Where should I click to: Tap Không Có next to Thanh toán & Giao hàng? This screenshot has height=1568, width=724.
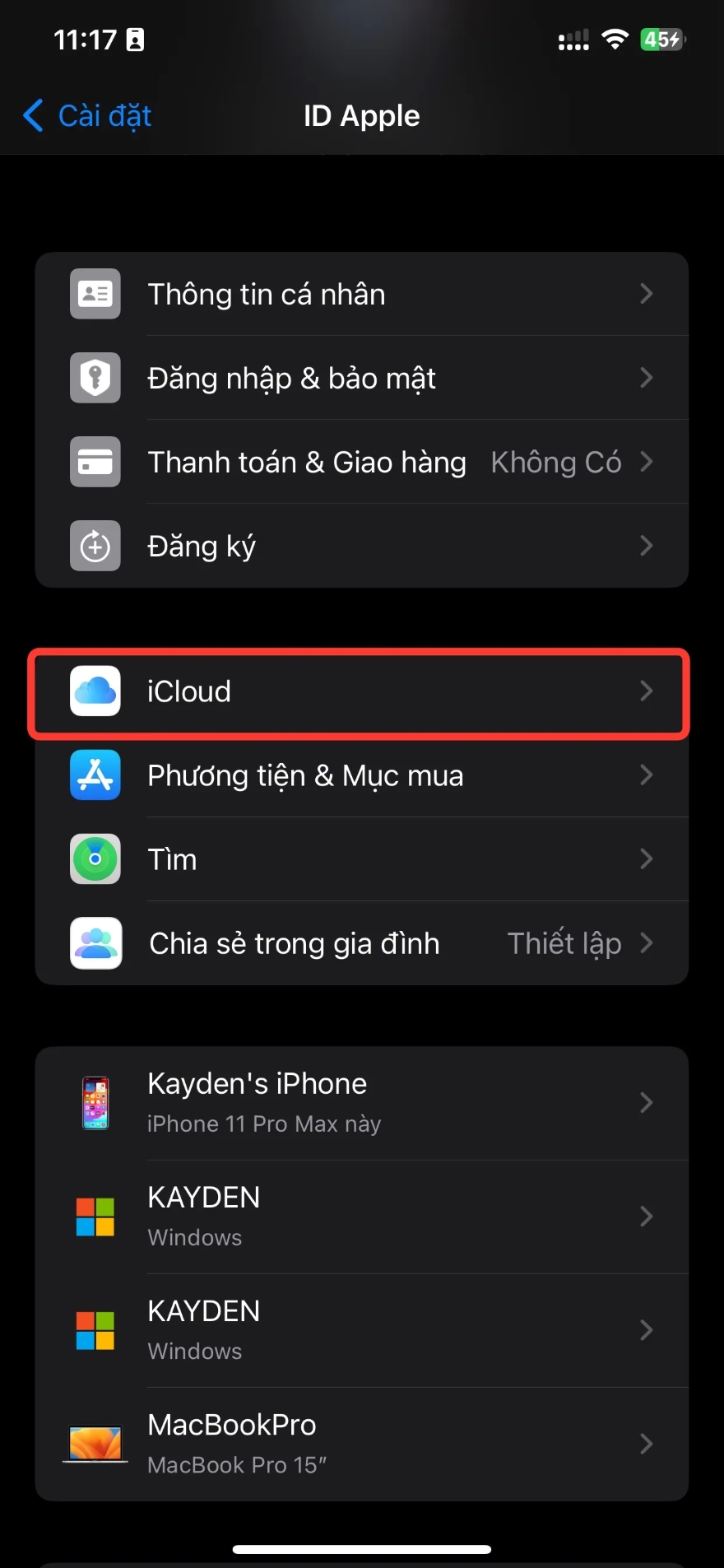(555, 462)
